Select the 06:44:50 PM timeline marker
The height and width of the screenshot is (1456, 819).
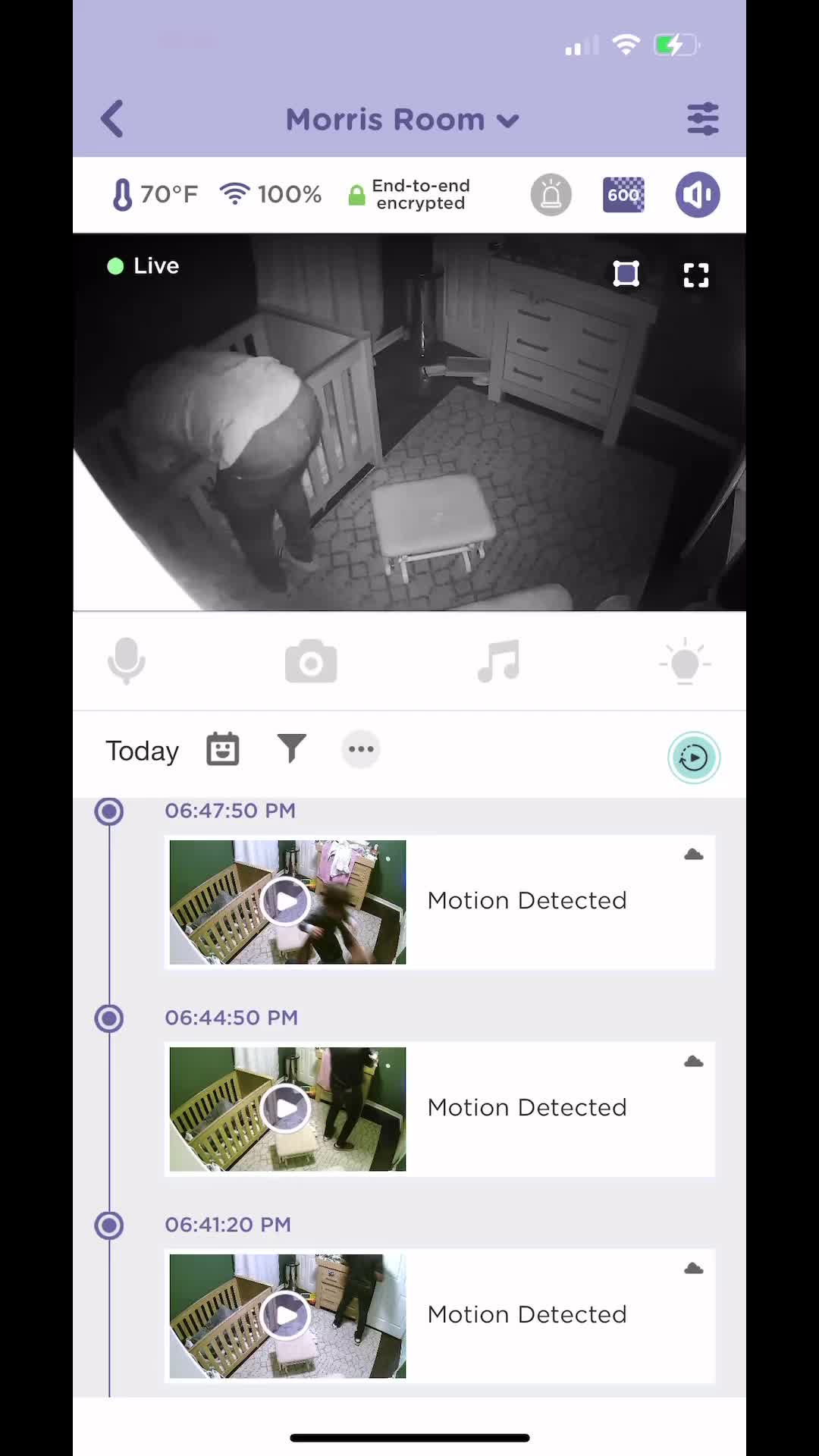pos(109,1018)
